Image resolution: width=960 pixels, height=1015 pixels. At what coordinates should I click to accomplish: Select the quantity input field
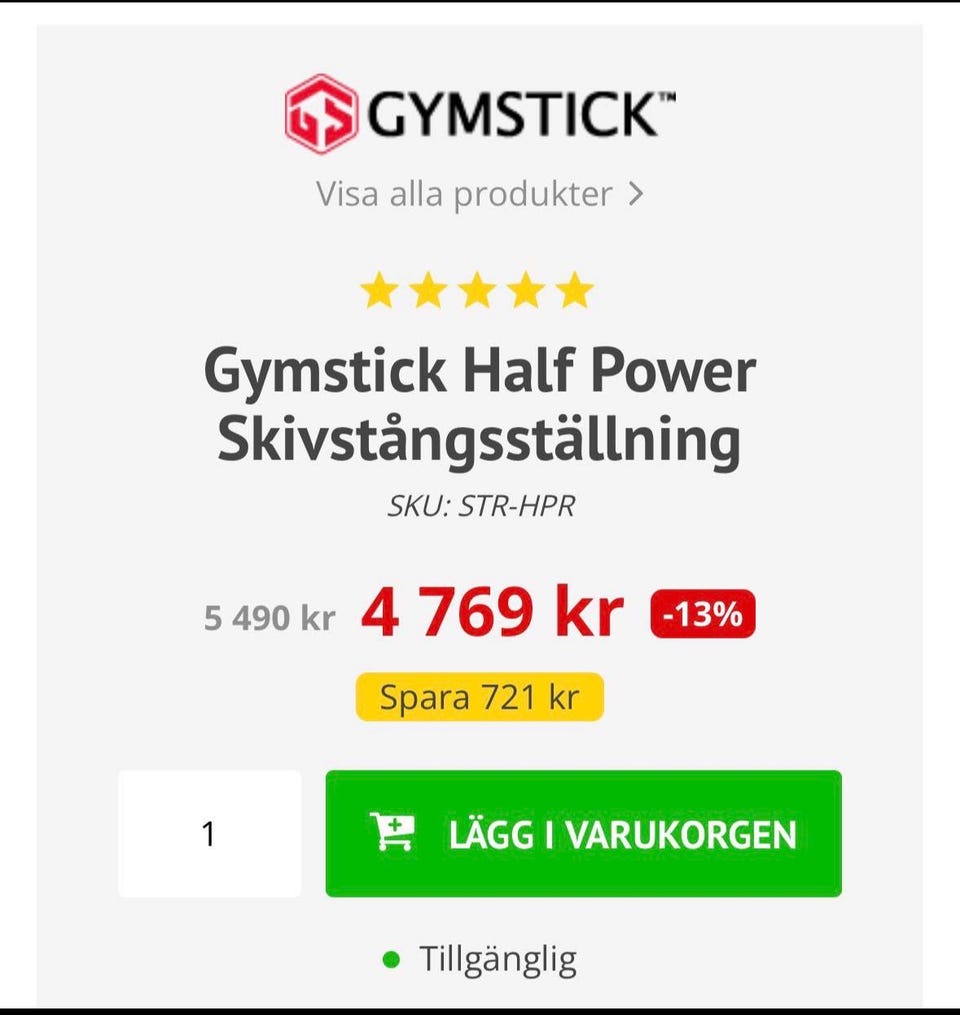coord(209,834)
